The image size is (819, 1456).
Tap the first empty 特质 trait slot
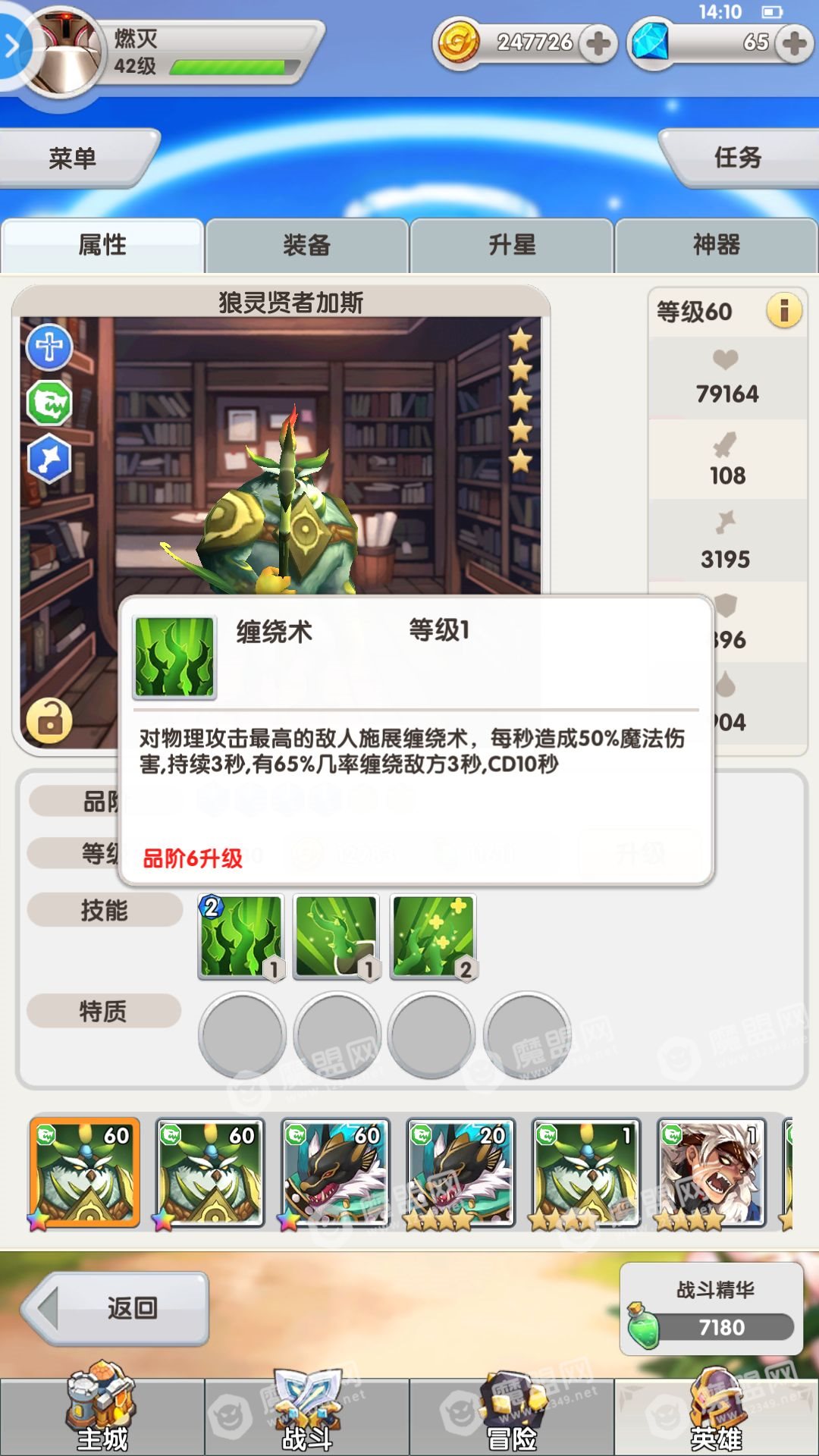(242, 1034)
